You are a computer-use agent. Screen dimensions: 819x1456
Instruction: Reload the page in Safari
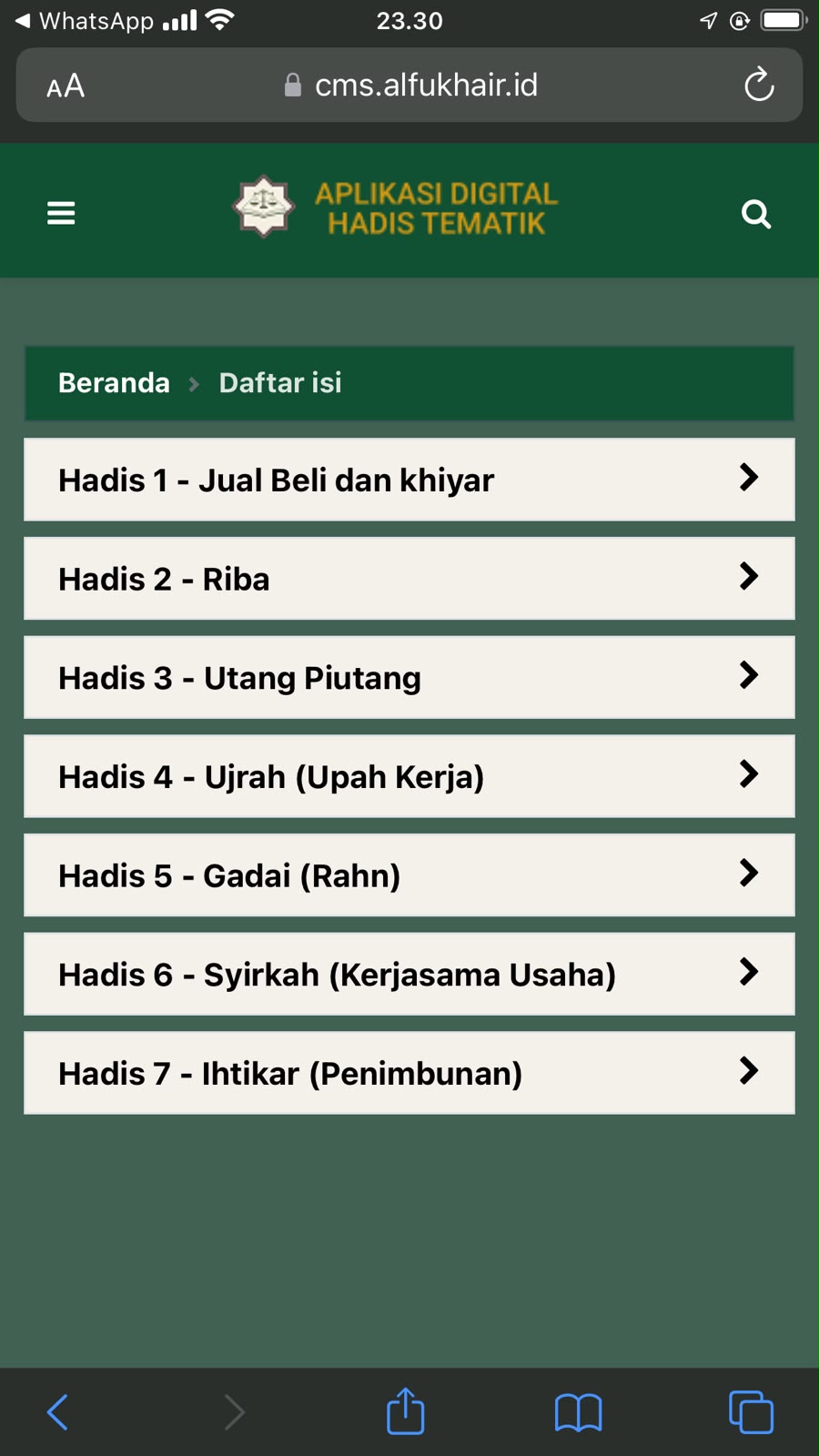pos(759,85)
